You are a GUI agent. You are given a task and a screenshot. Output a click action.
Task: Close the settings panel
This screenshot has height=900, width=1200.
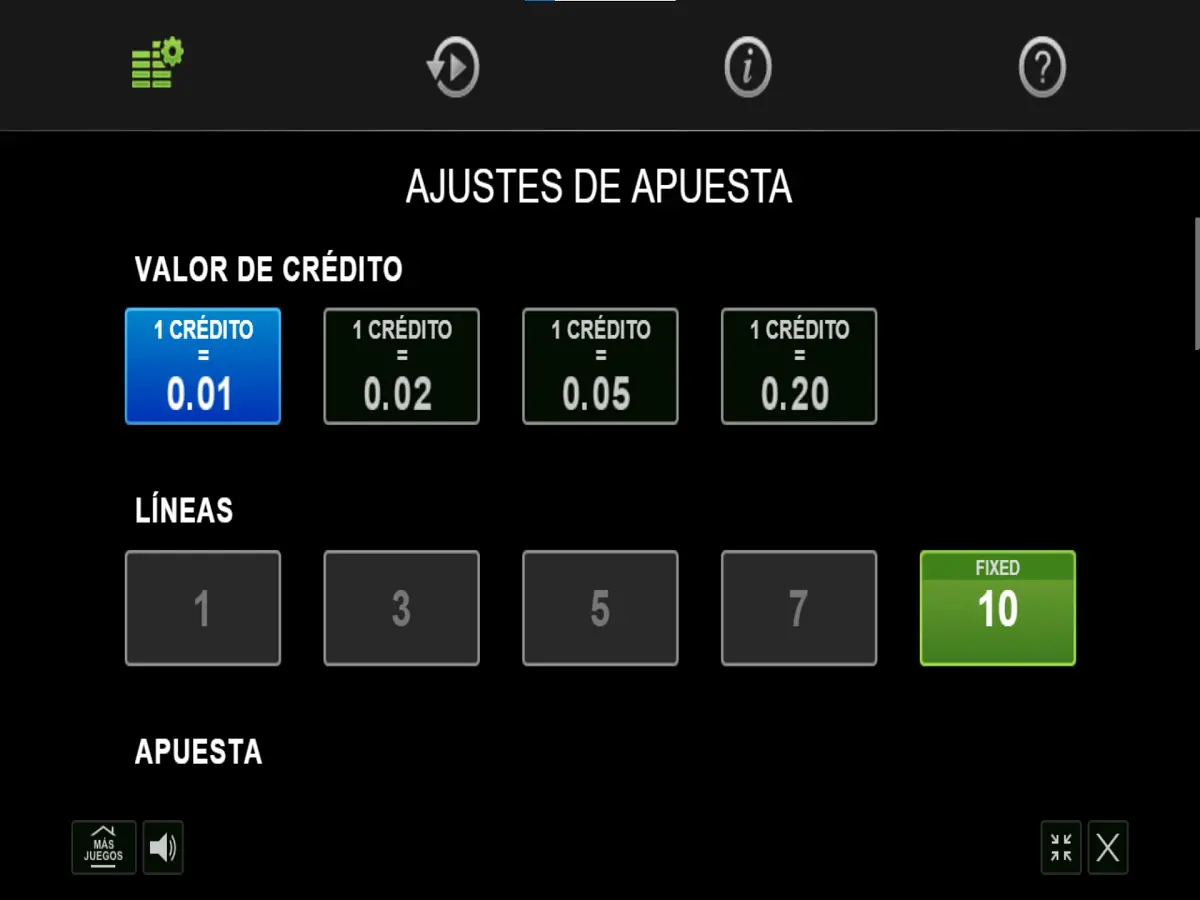[x=1107, y=848]
